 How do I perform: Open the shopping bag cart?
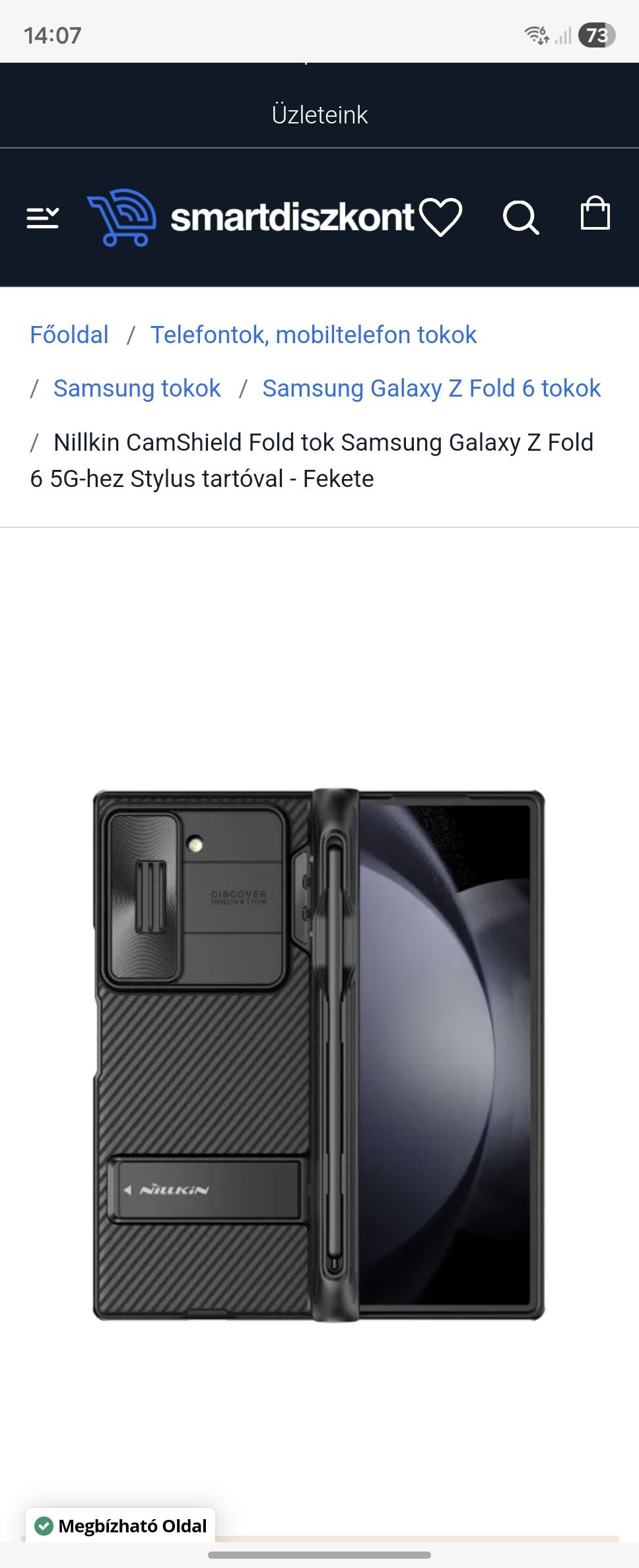coord(595,214)
